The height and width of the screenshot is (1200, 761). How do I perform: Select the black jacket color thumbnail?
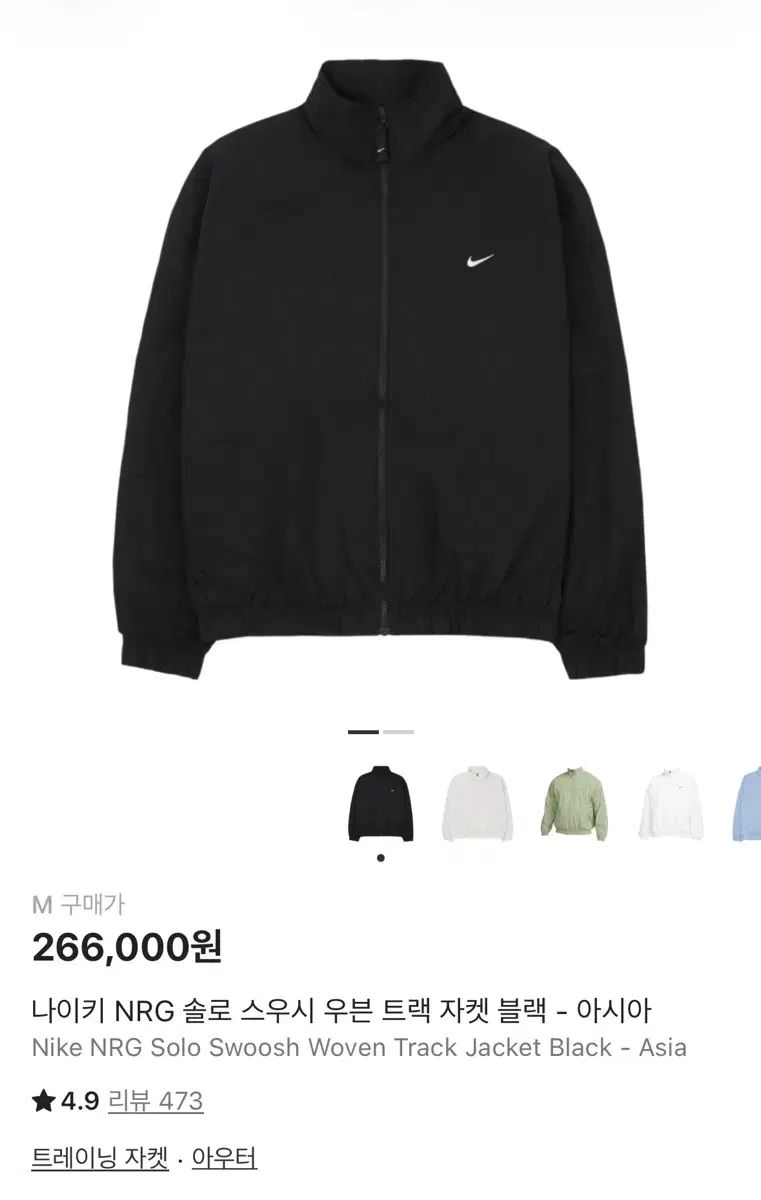tap(380, 804)
